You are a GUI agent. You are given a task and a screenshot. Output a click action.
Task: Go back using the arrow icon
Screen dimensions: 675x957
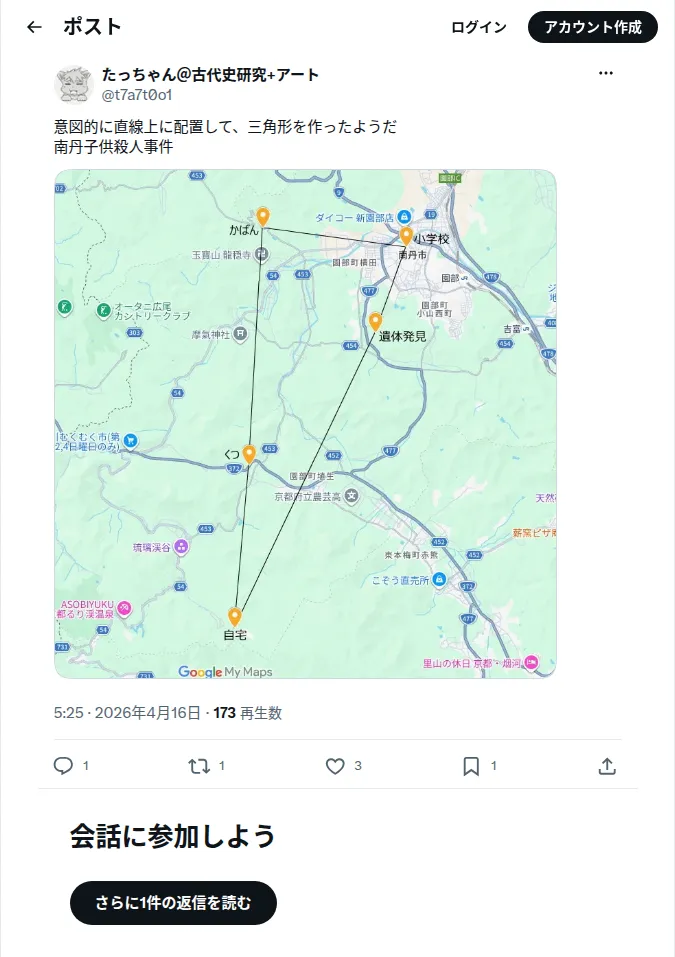point(34,27)
